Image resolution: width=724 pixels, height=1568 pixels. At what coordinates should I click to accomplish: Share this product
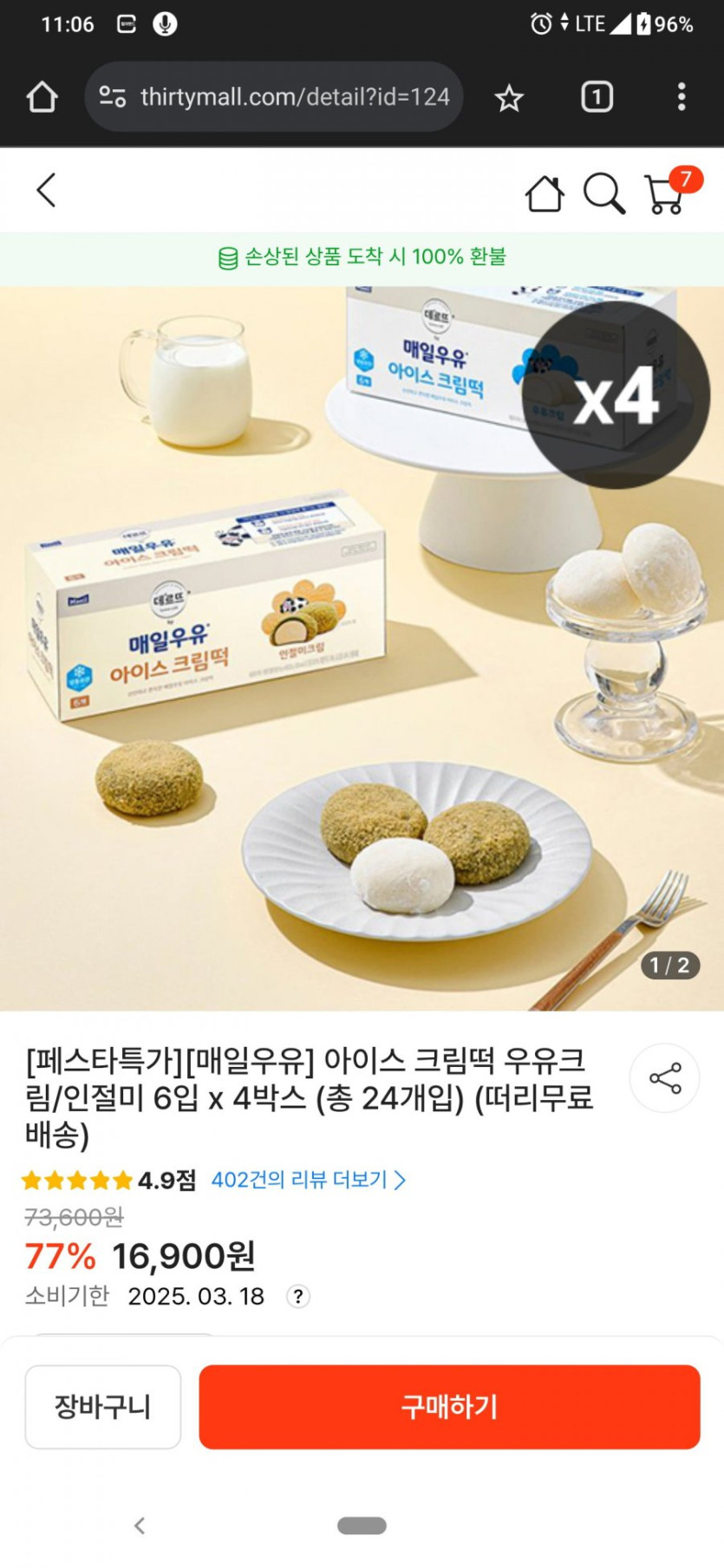pyautogui.click(x=665, y=1078)
